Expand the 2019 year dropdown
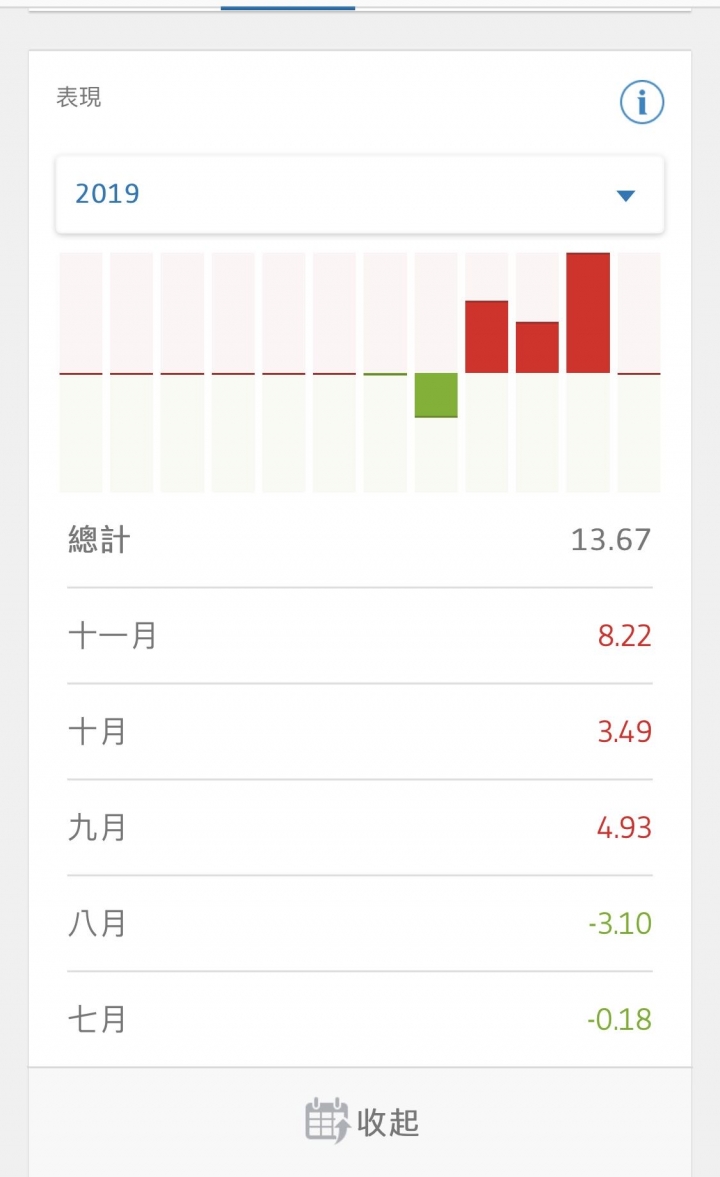The height and width of the screenshot is (1177, 720). [360, 194]
